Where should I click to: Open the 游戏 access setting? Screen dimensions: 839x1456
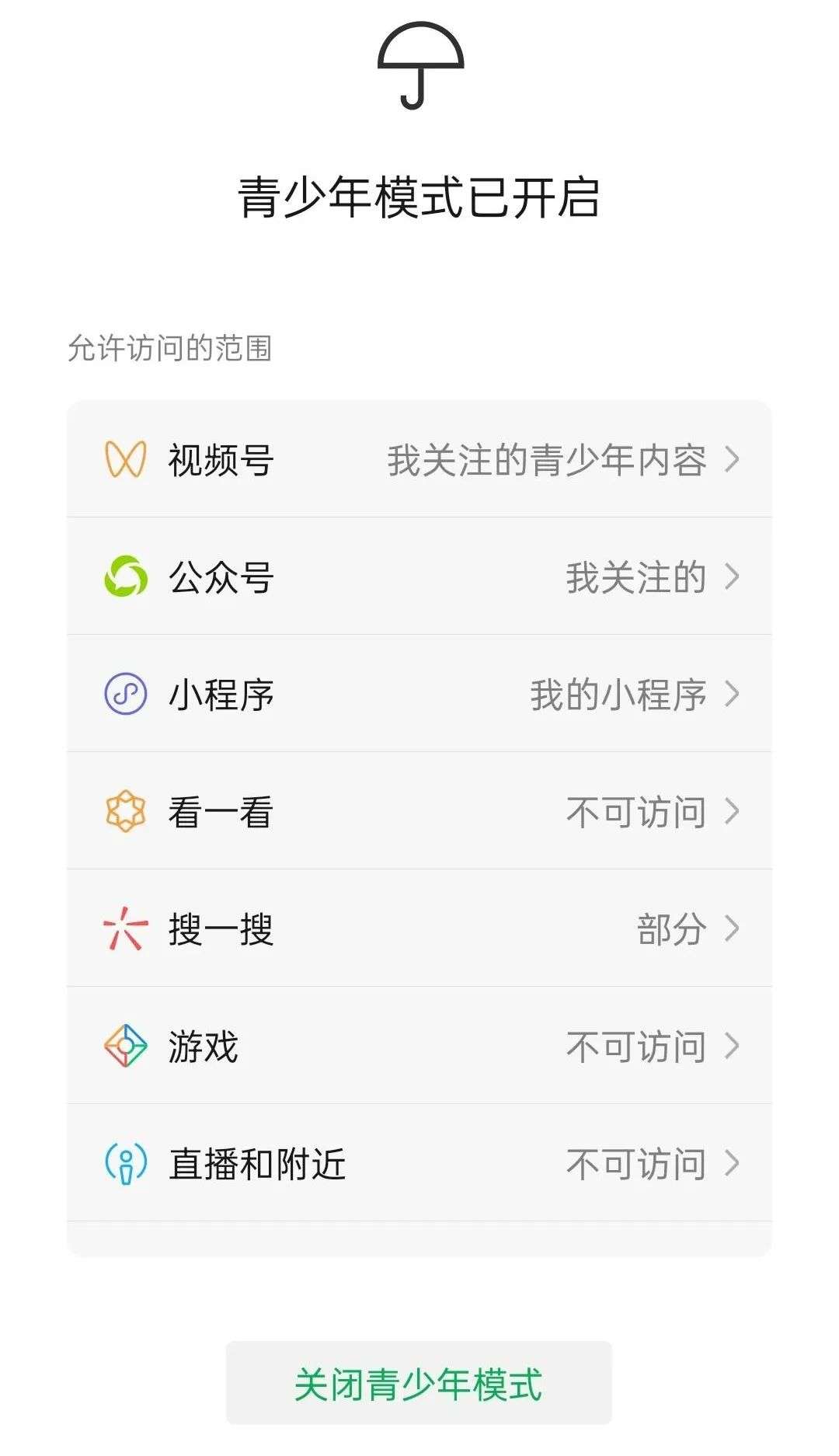tap(419, 1046)
